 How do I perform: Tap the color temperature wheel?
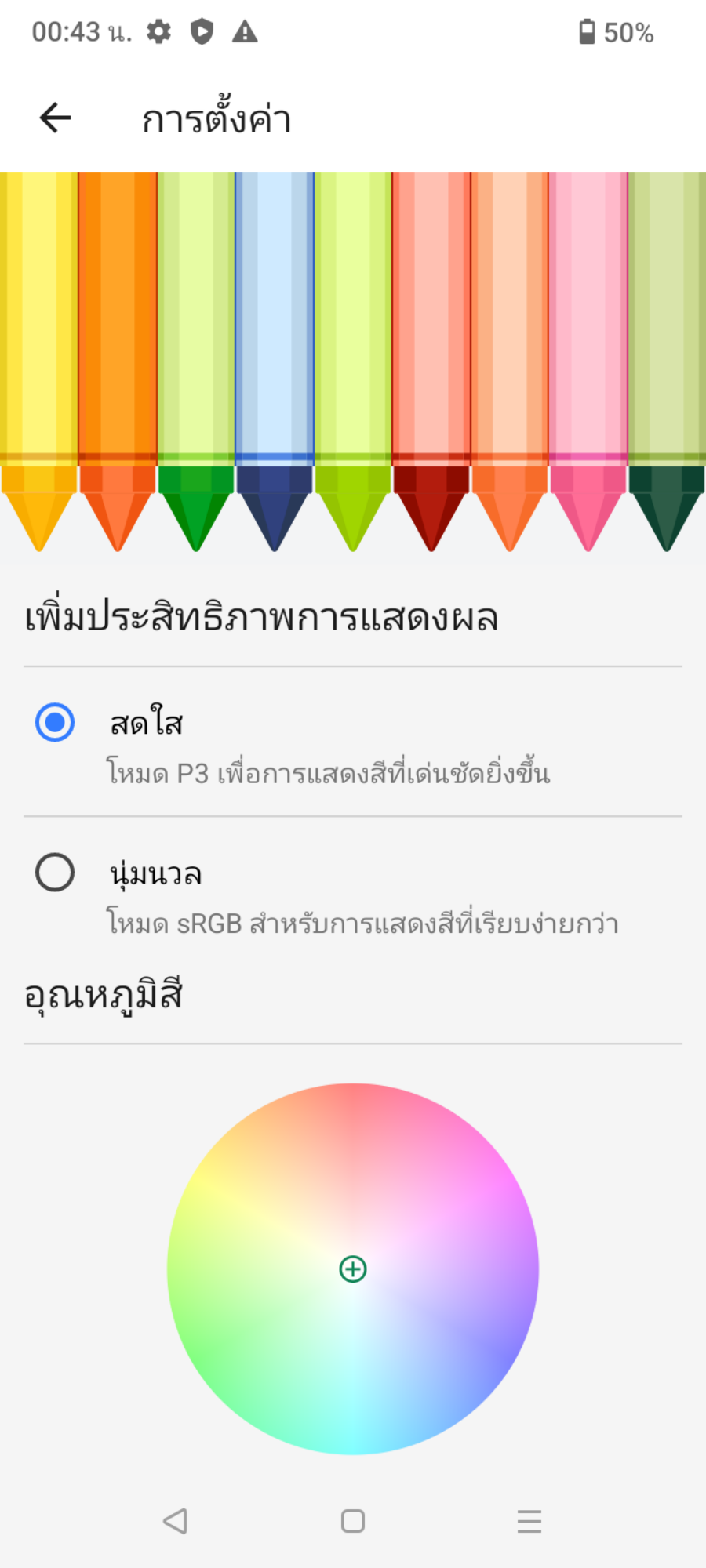(353, 1269)
